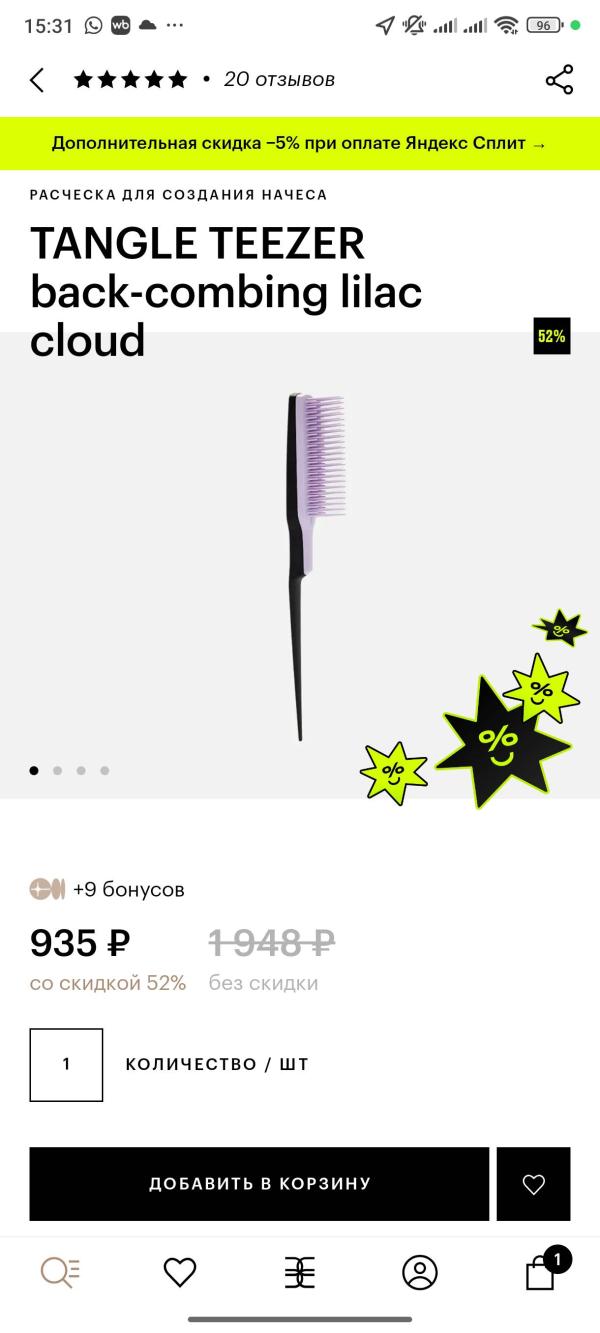Open the home tab with store logo
The image size is (600, 1333).
click(x=299, y=1272)
